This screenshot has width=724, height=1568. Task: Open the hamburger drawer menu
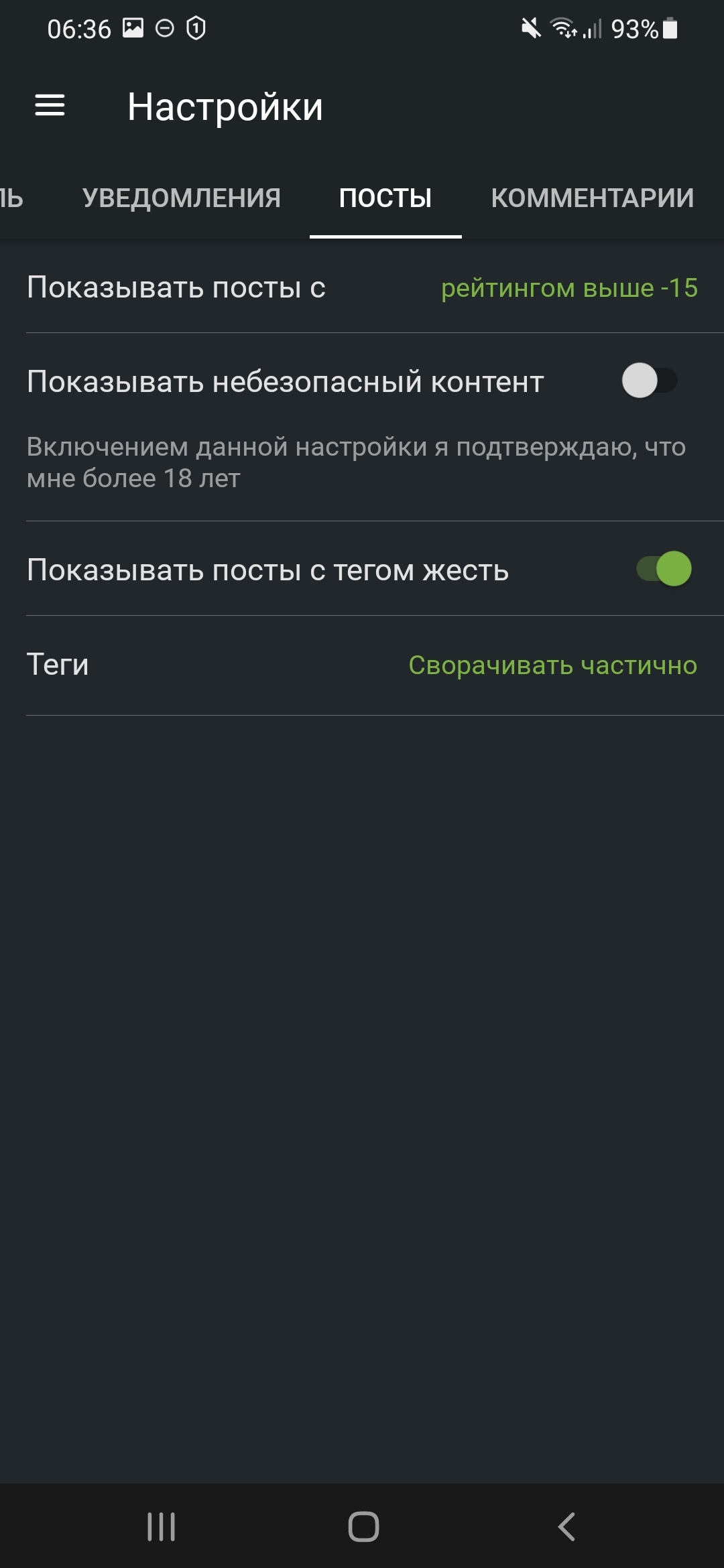tap(50, 105)
